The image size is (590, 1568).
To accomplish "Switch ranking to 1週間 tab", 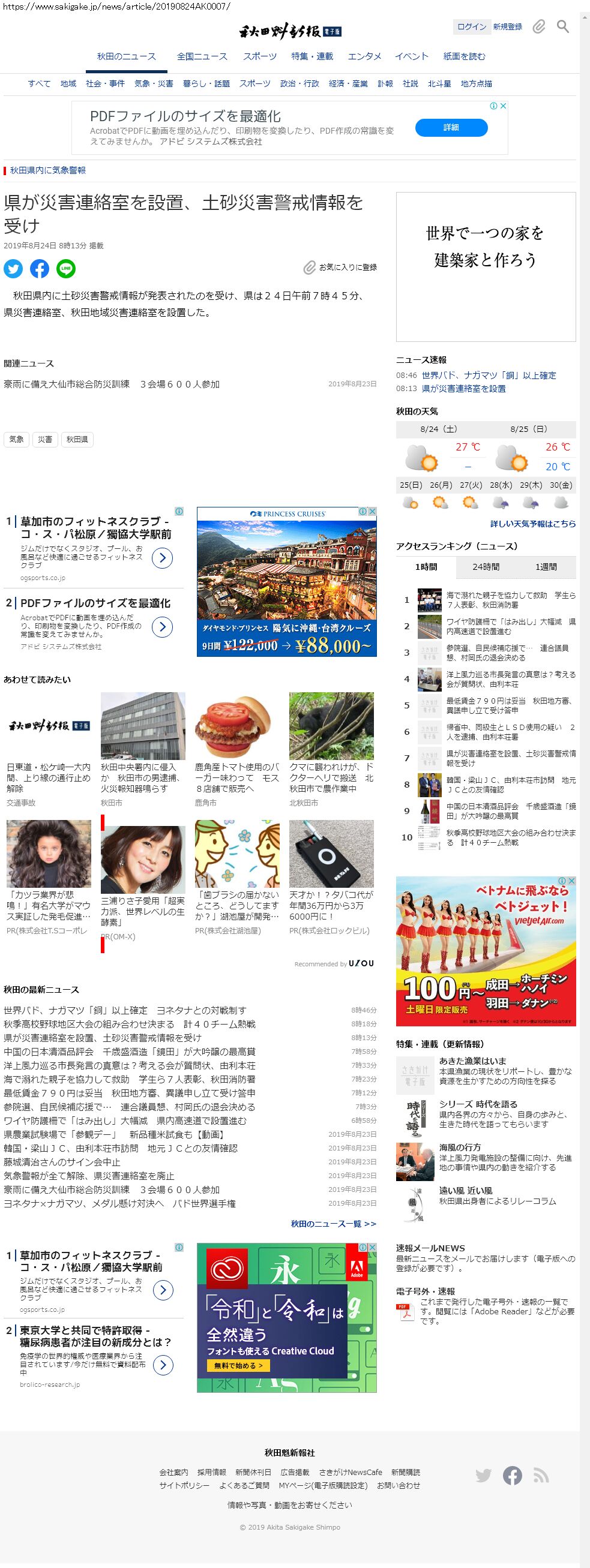I will (546, 567).
